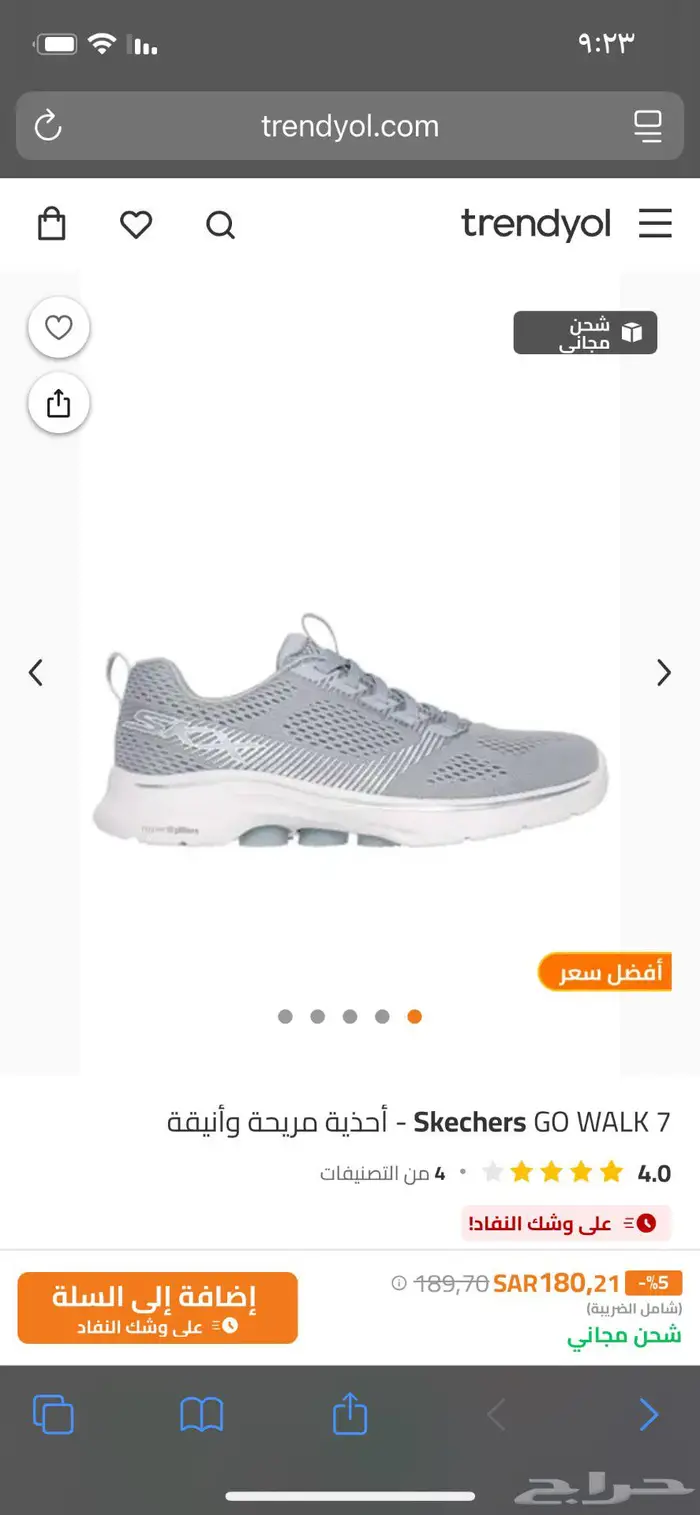Open Safari tabs overview
The width and height of the screenshot is (700, 1515).
point(54,1414)
